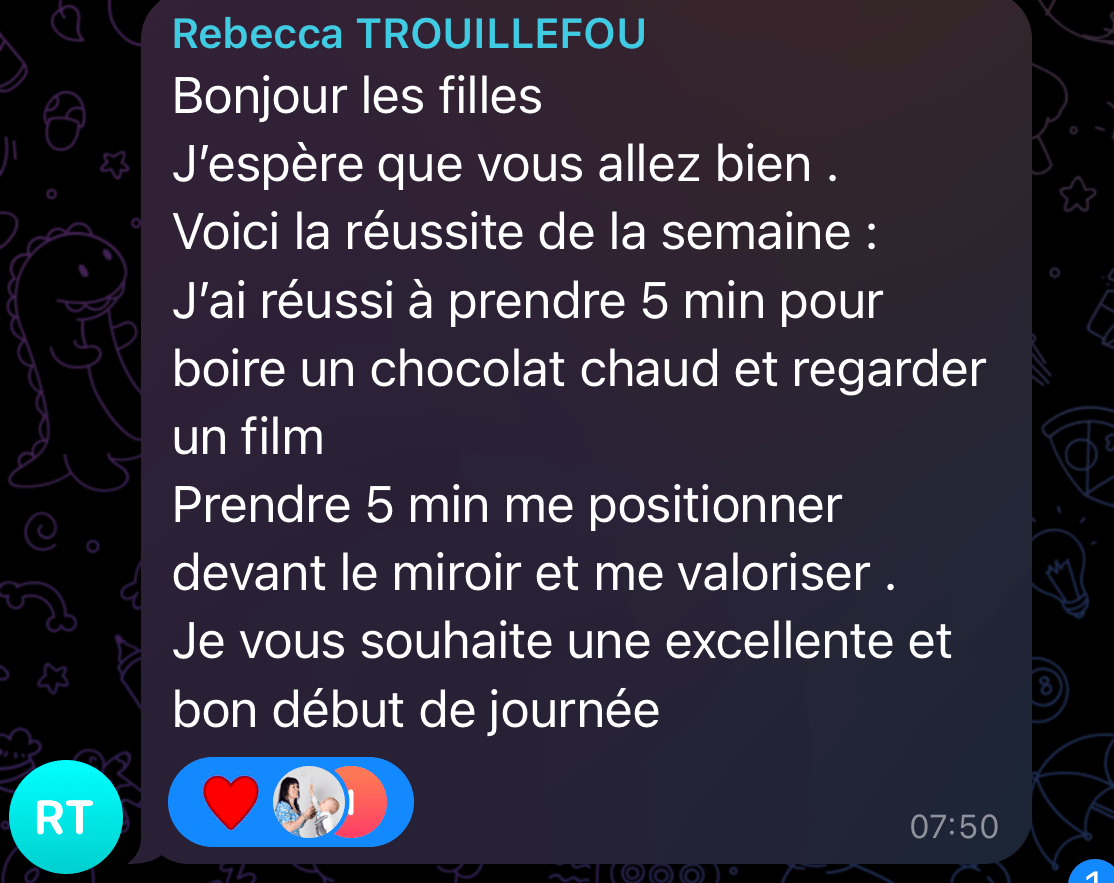Viewport: 1114px width, 883px height.
Task: Open Rebecca TROUILLEFOU's RT avatar
Action: (x=66, y=817)
